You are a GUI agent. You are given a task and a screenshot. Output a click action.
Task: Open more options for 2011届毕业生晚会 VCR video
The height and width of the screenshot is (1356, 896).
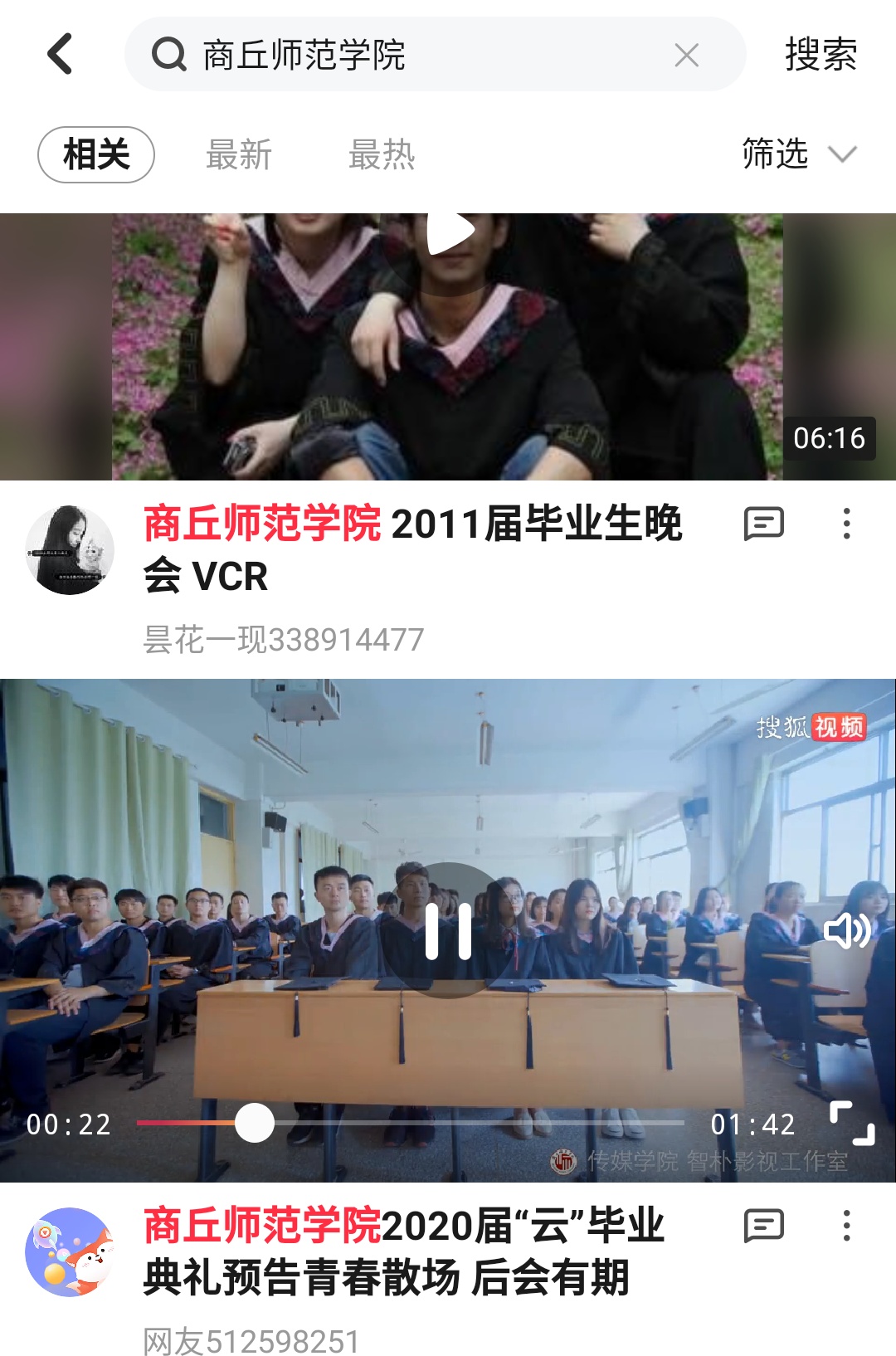(846, 524)
